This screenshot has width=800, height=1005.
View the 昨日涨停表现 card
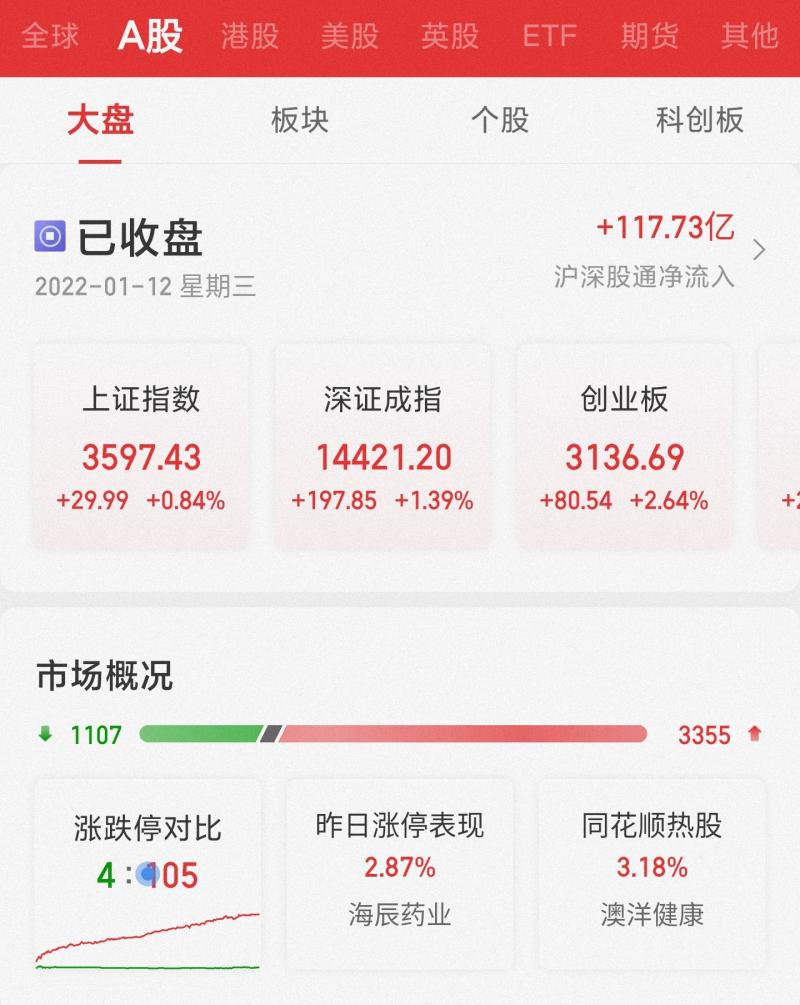click(x=400, y=870)
